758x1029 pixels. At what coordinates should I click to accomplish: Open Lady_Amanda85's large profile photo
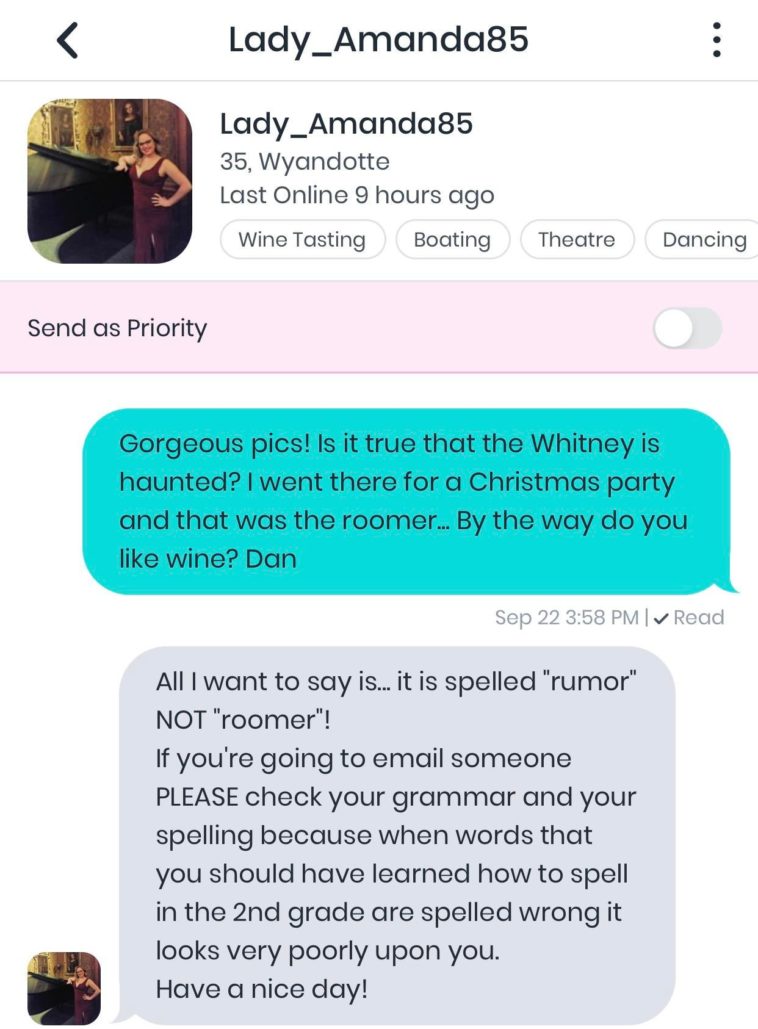coord(109,181)
